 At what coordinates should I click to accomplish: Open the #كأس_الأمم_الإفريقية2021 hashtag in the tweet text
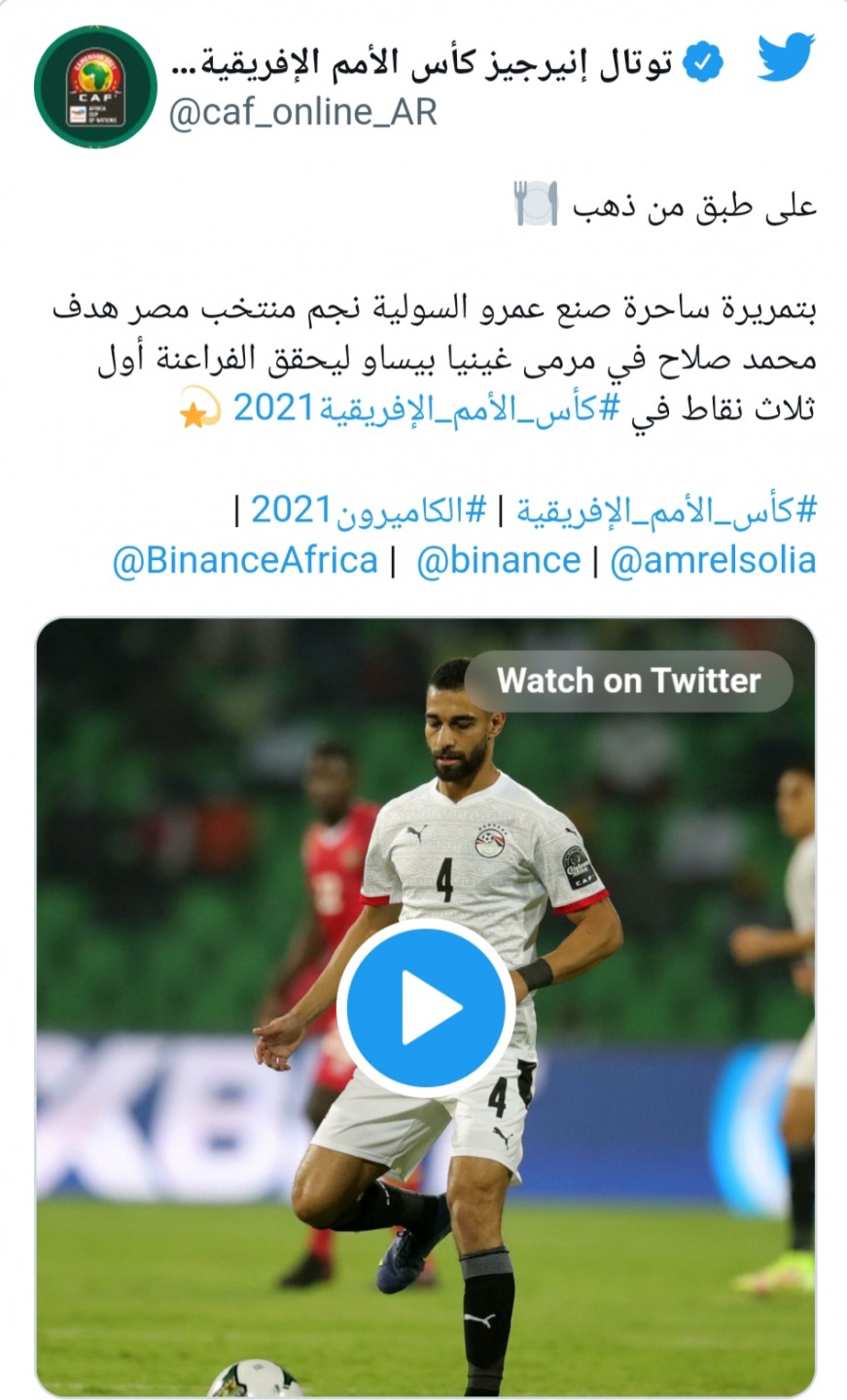(x=426, y=408)
